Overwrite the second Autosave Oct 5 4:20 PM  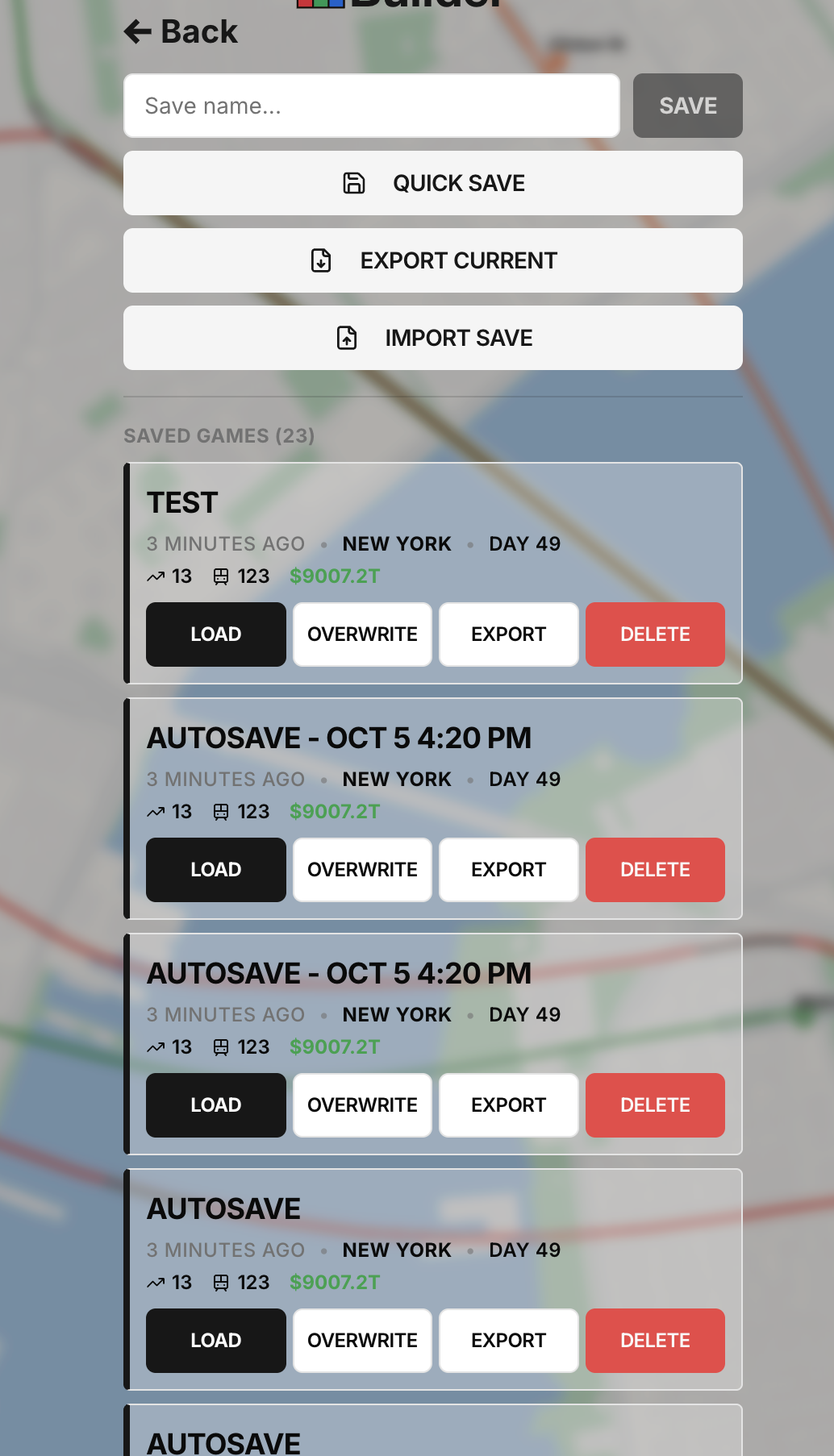point(362,1105)
